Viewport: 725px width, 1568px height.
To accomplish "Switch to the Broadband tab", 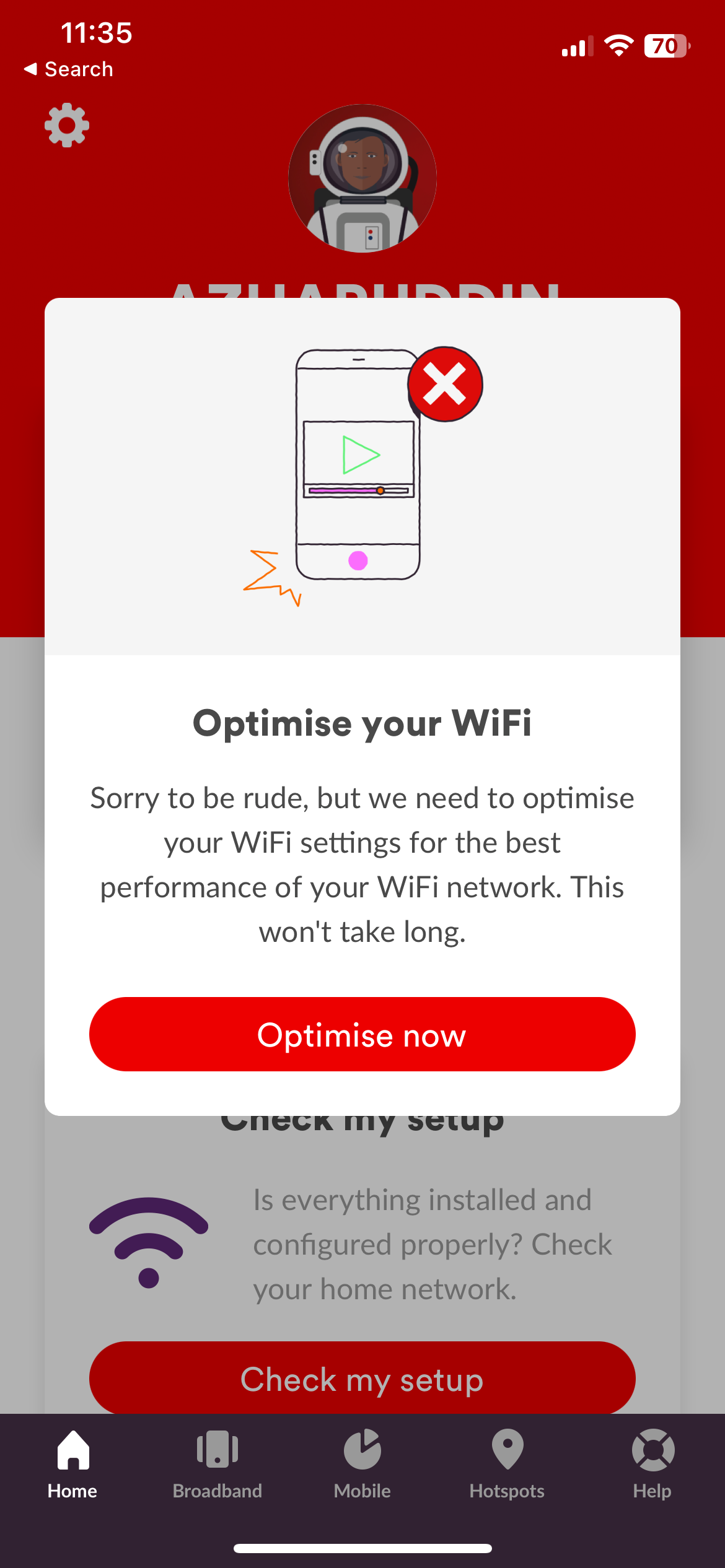I will 217,1464.
